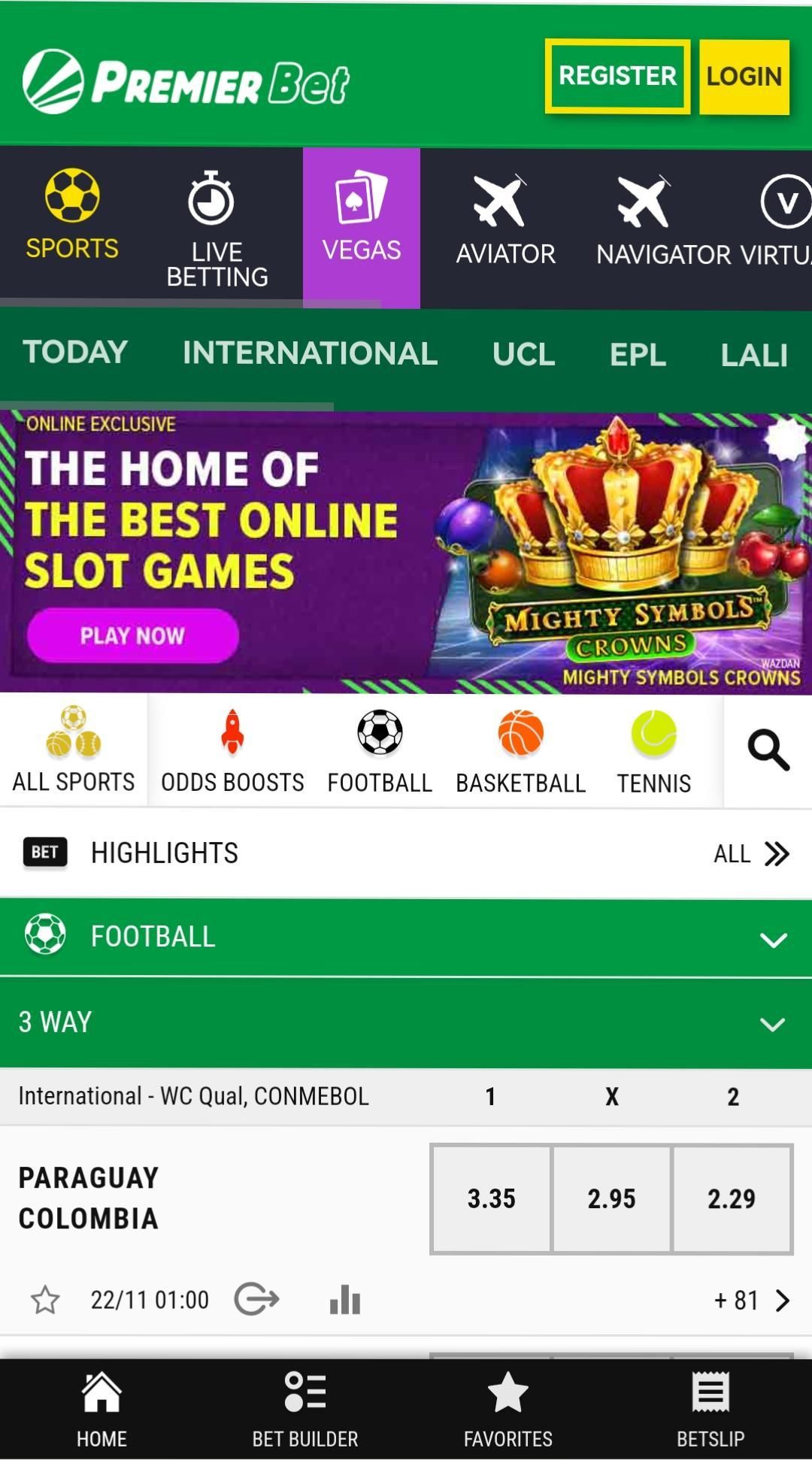Pick Colombia win at 2.29

click(x=732, y=1198)
